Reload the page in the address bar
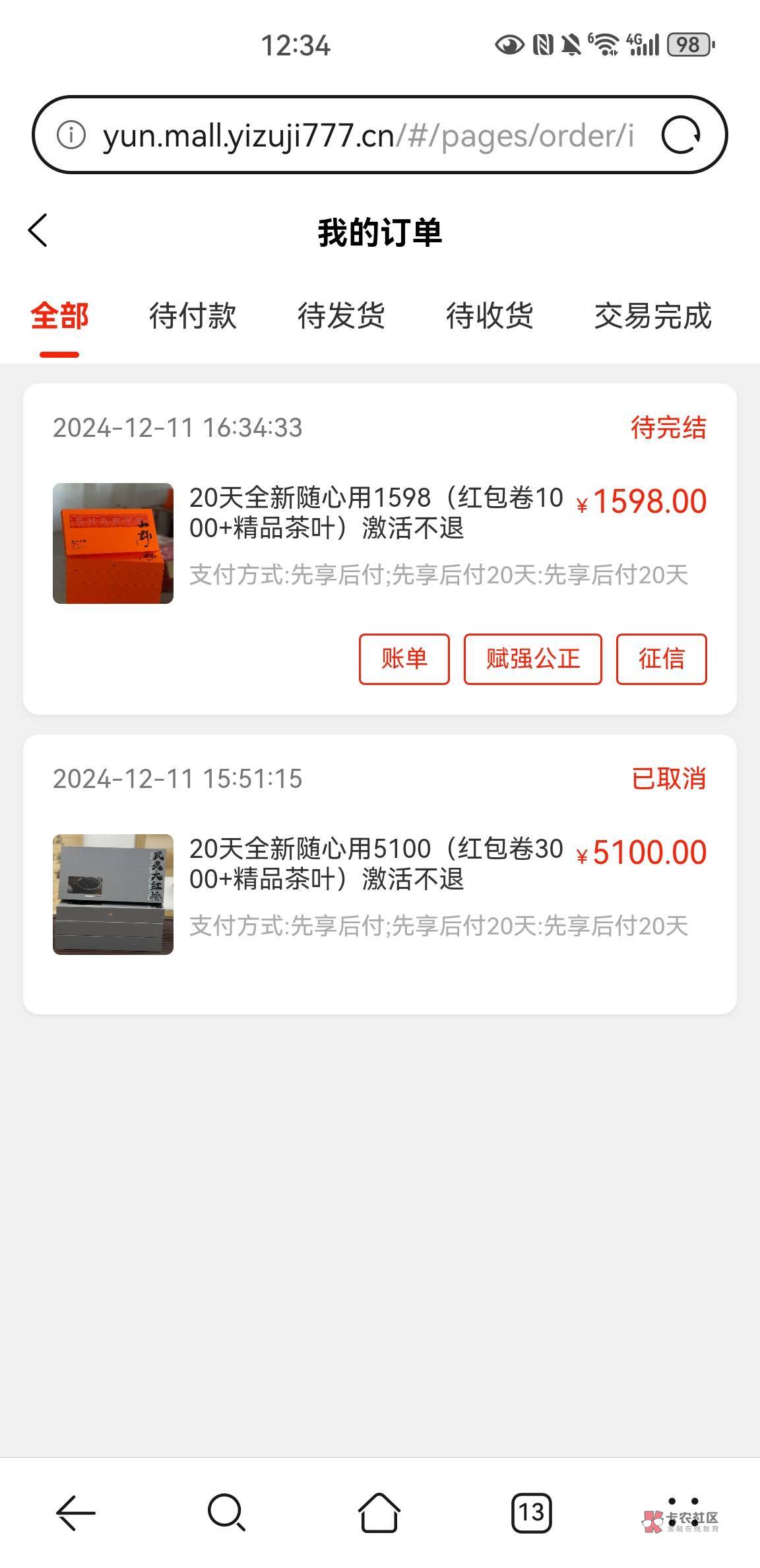The image size is (760, 1568). pos(681,135)
